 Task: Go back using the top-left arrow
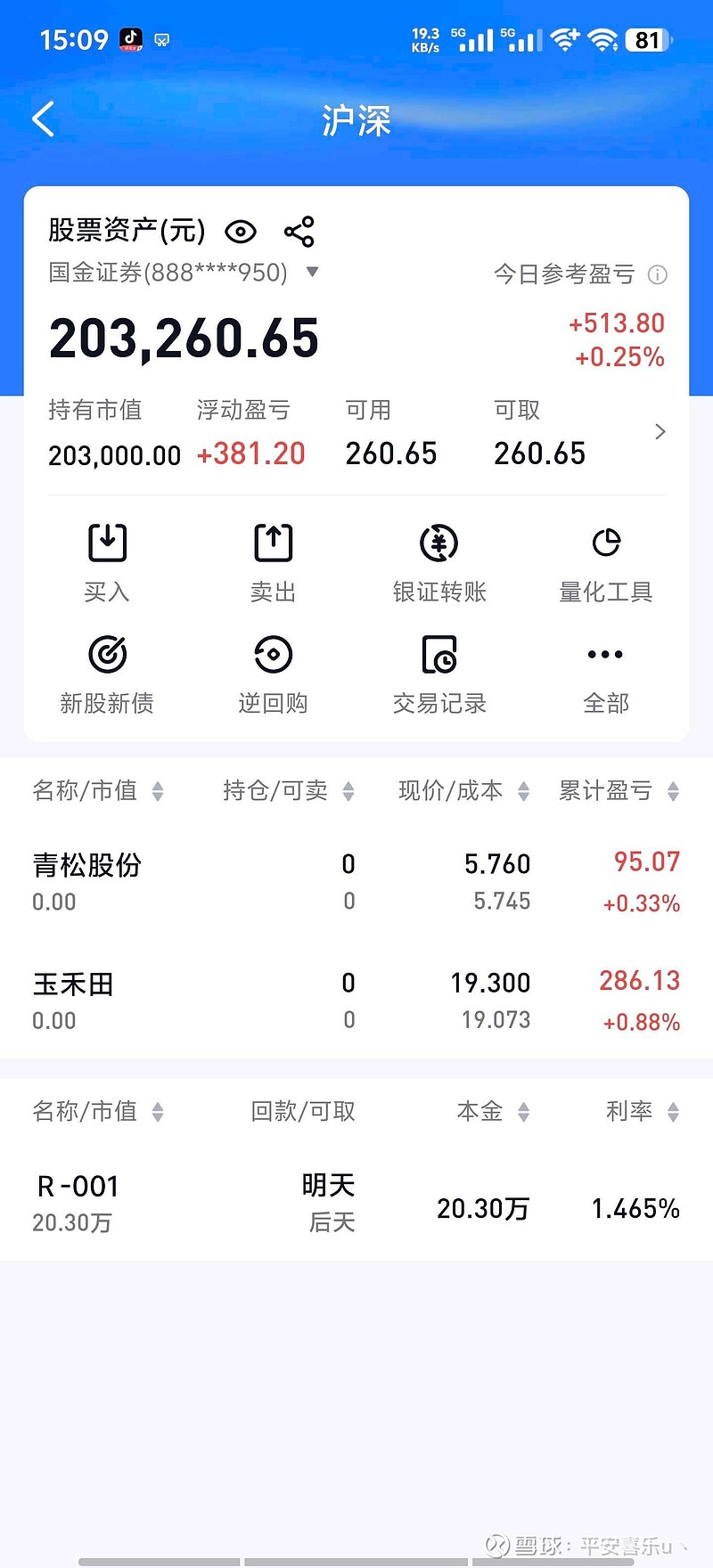point(43,118)
